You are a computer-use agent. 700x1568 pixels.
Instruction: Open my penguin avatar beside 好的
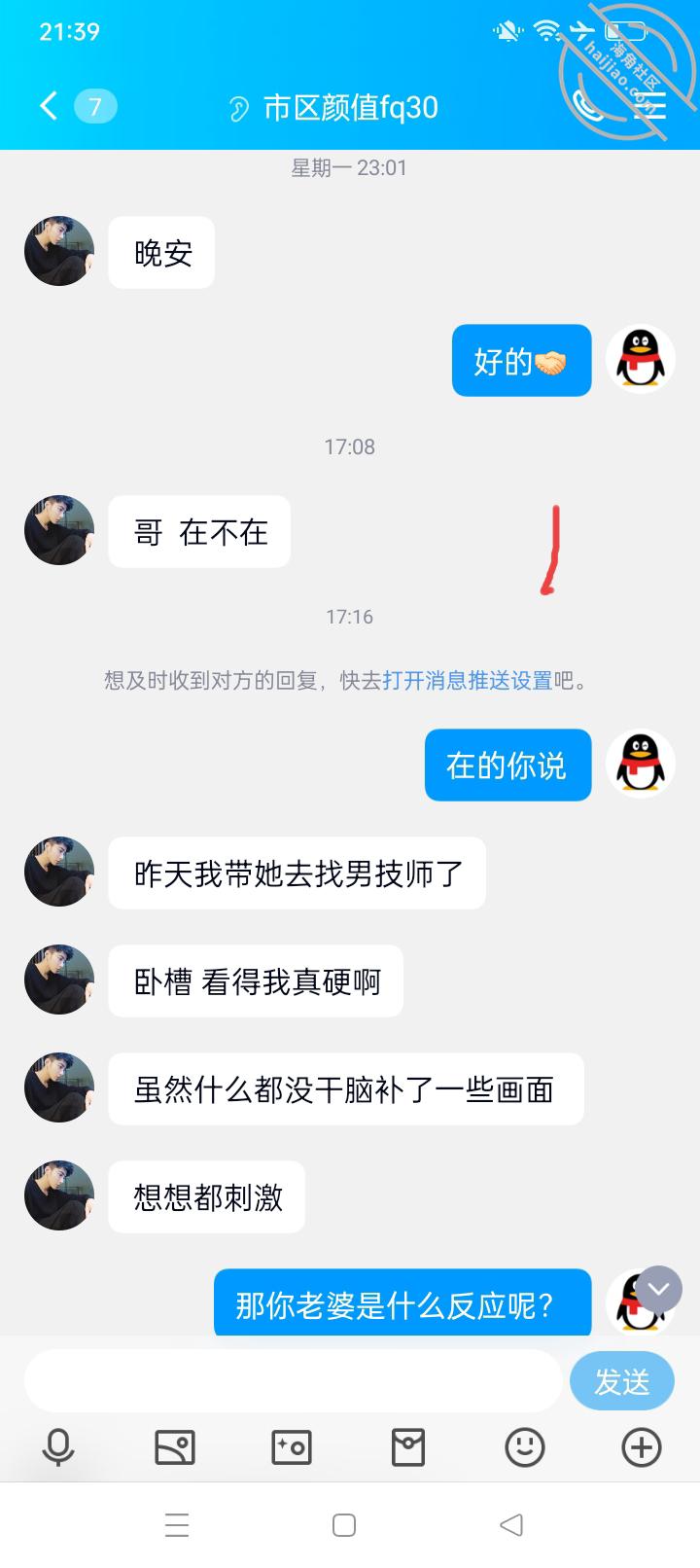pos(641,359)
